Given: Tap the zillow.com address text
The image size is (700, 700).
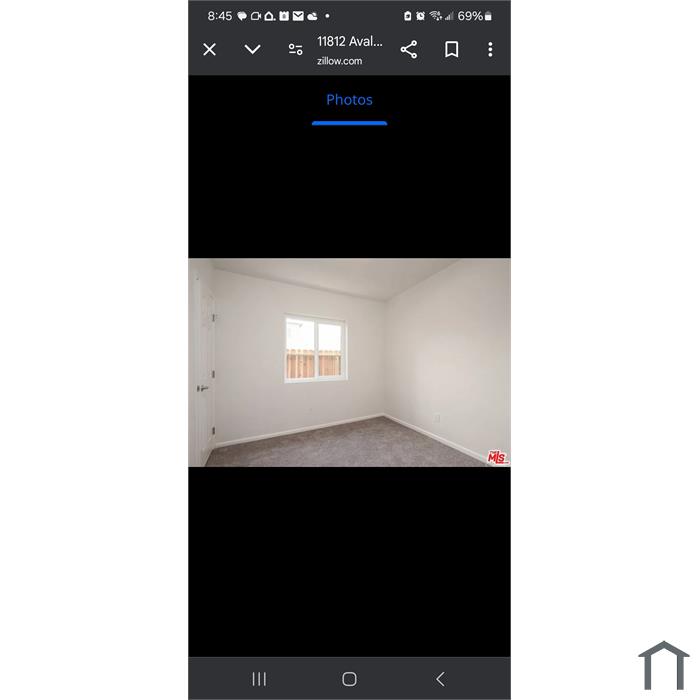Looking at the screenshot, I should (340, 61).
